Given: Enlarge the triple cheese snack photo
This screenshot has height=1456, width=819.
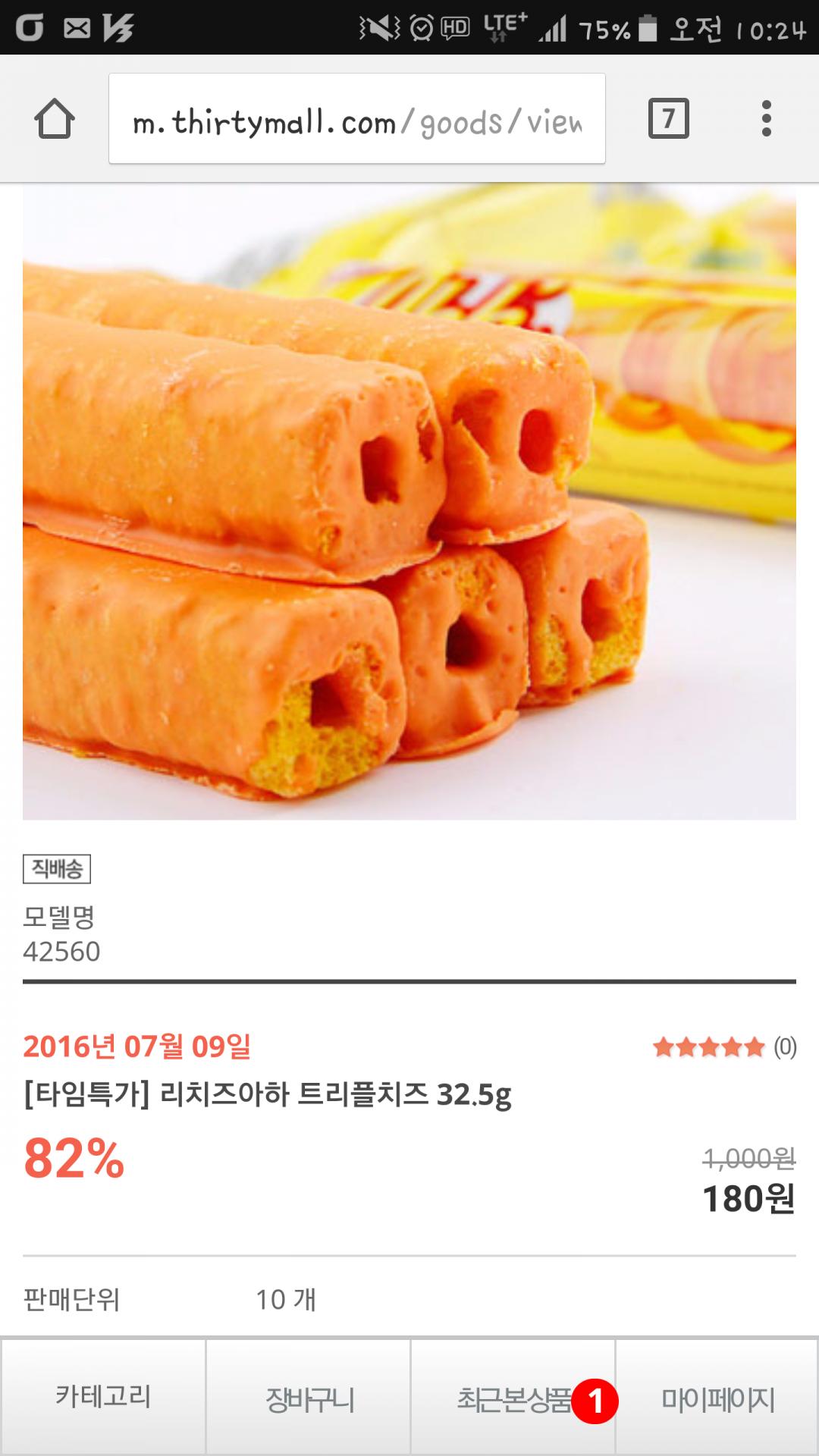Looking at the screenshot, I should click(x=409, y=500).
